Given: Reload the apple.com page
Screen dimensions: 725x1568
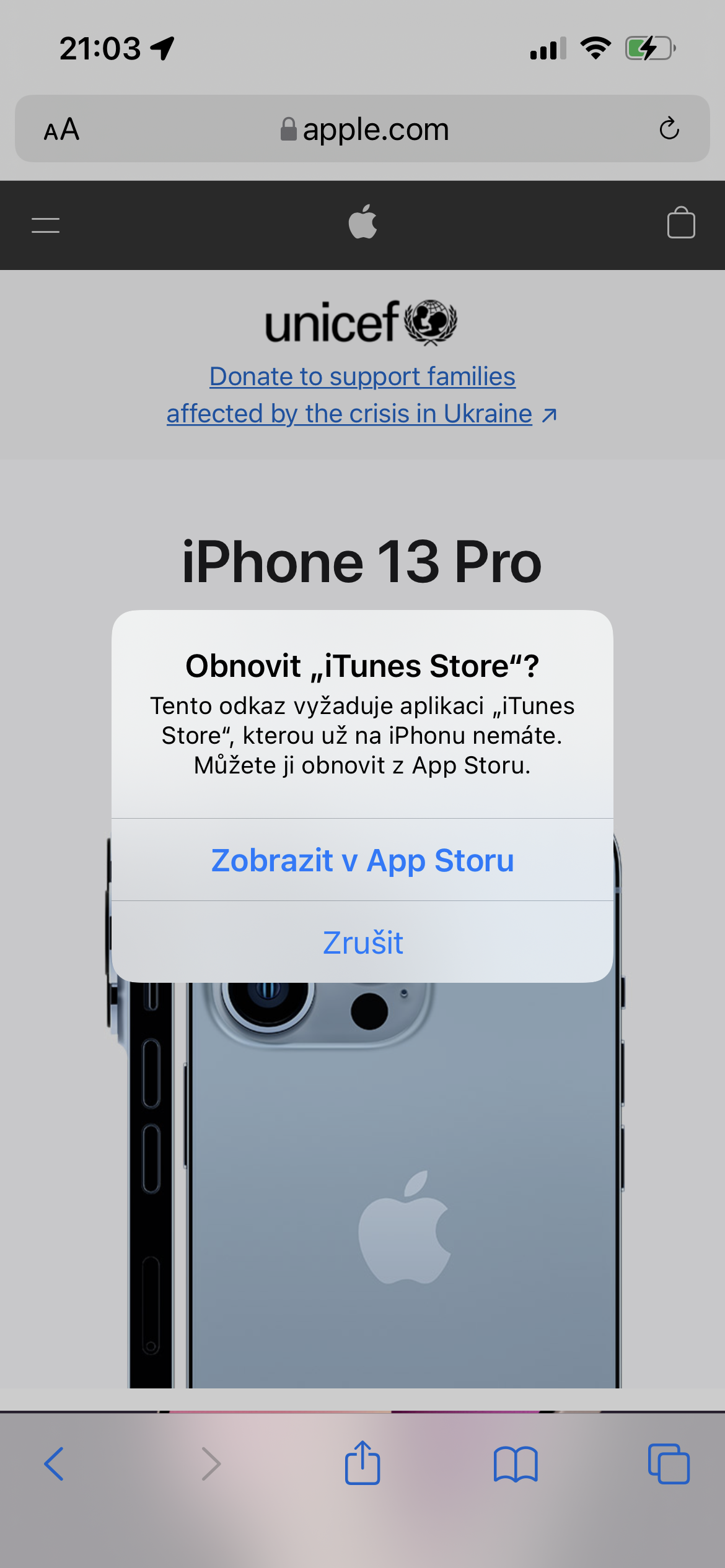Looking at the screenshot, I should [x=669, y=129].
